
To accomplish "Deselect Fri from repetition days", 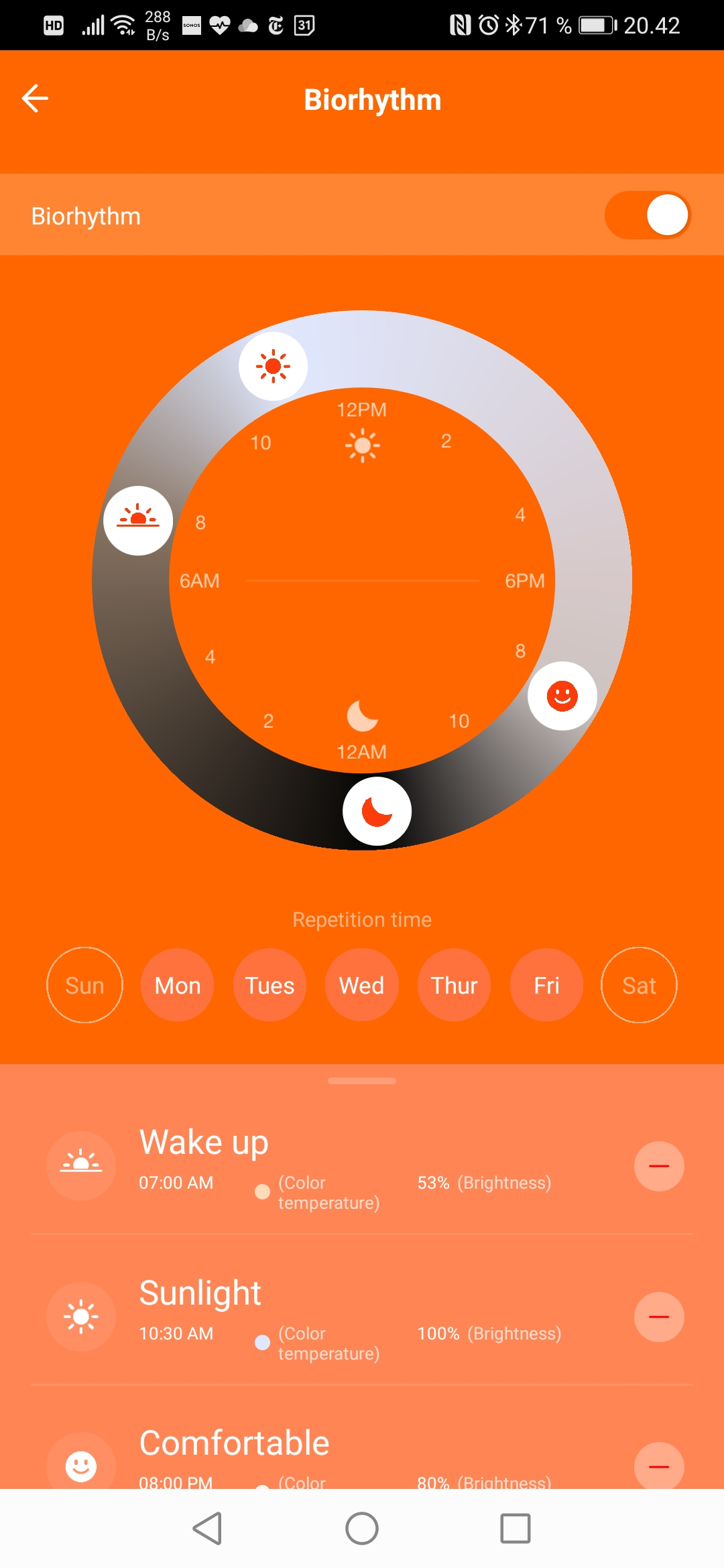I will [546, 985].
